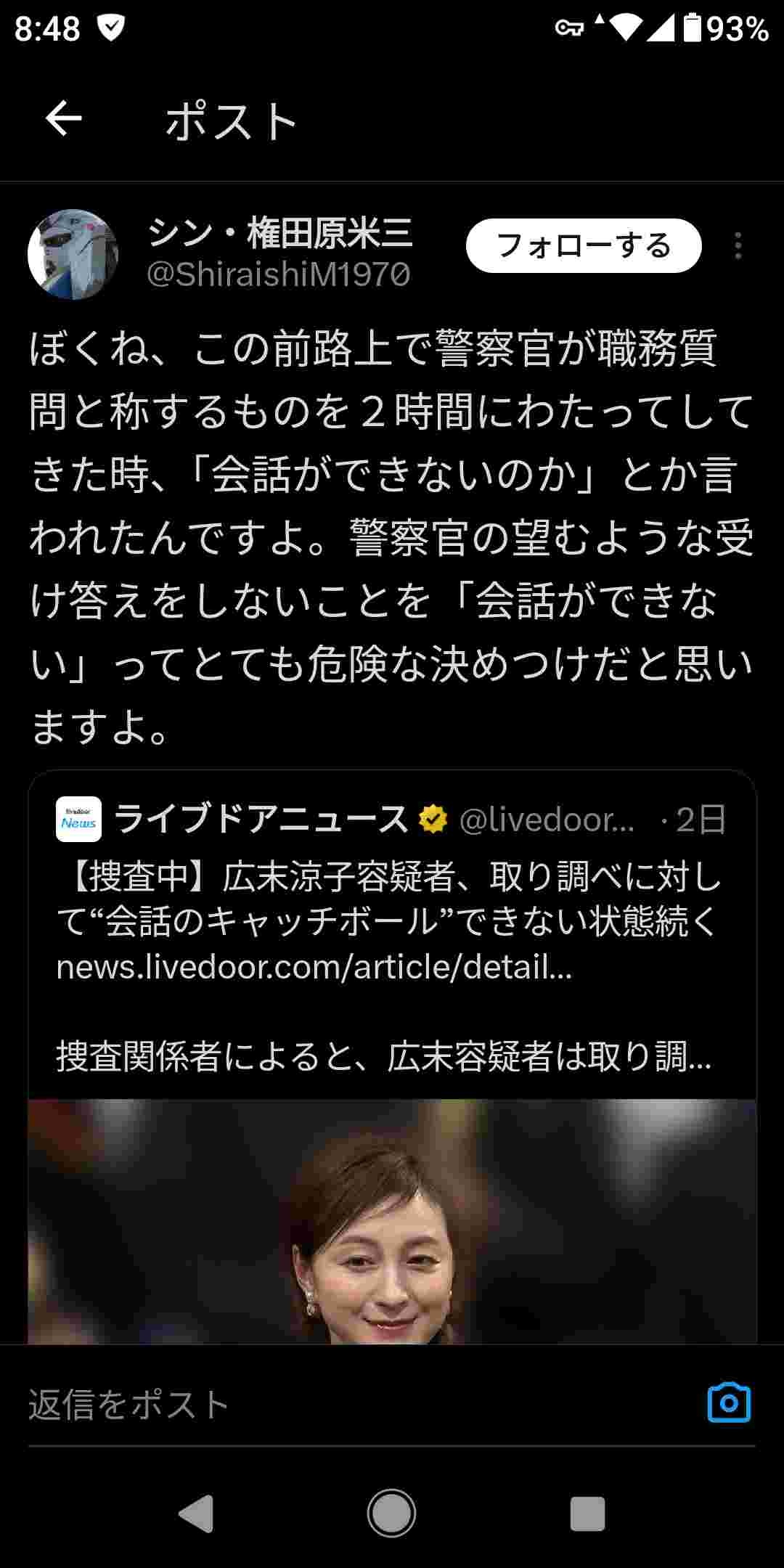Open @ShiraishiM1970's profile via the username
This screenshot has height=1568, width=784.
coord(279,275)
